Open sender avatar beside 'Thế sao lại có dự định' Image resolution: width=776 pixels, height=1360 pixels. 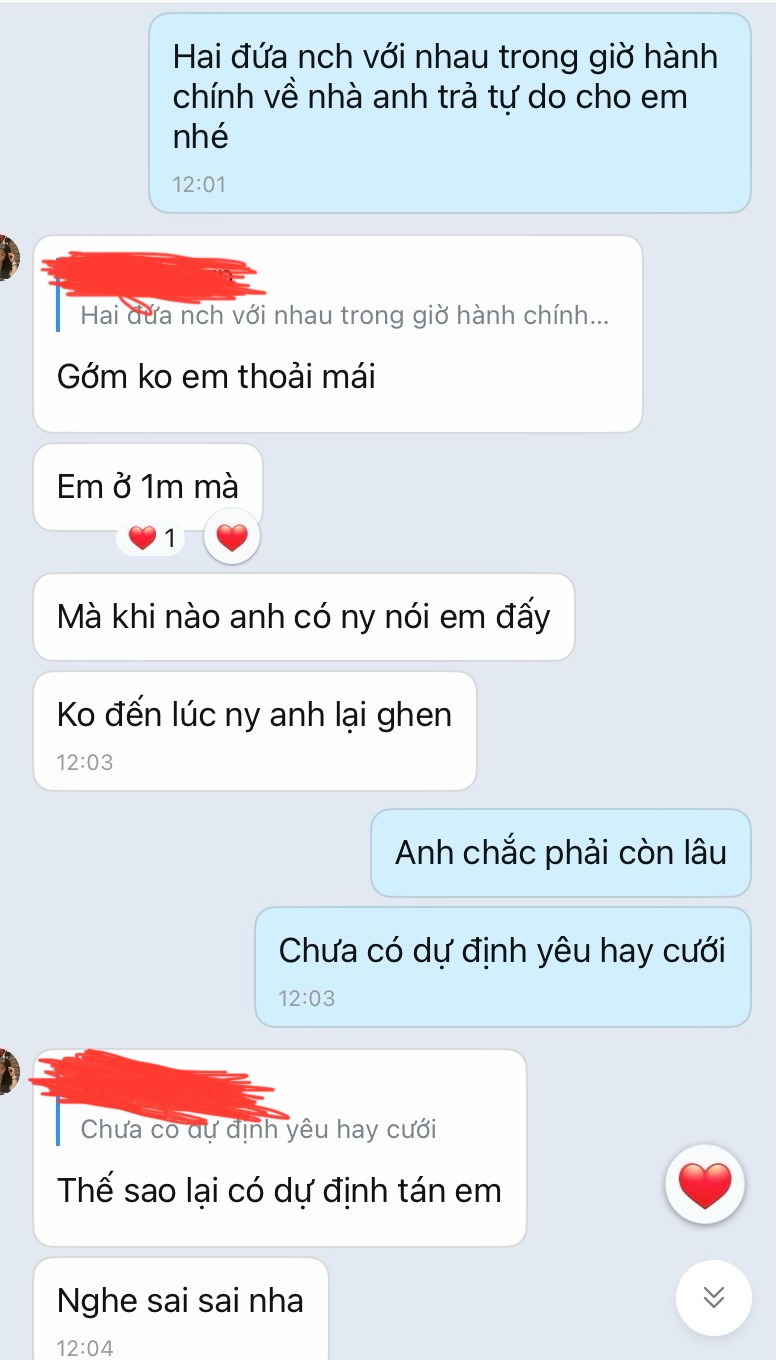pyautogui.click(x=9, y=1072)
